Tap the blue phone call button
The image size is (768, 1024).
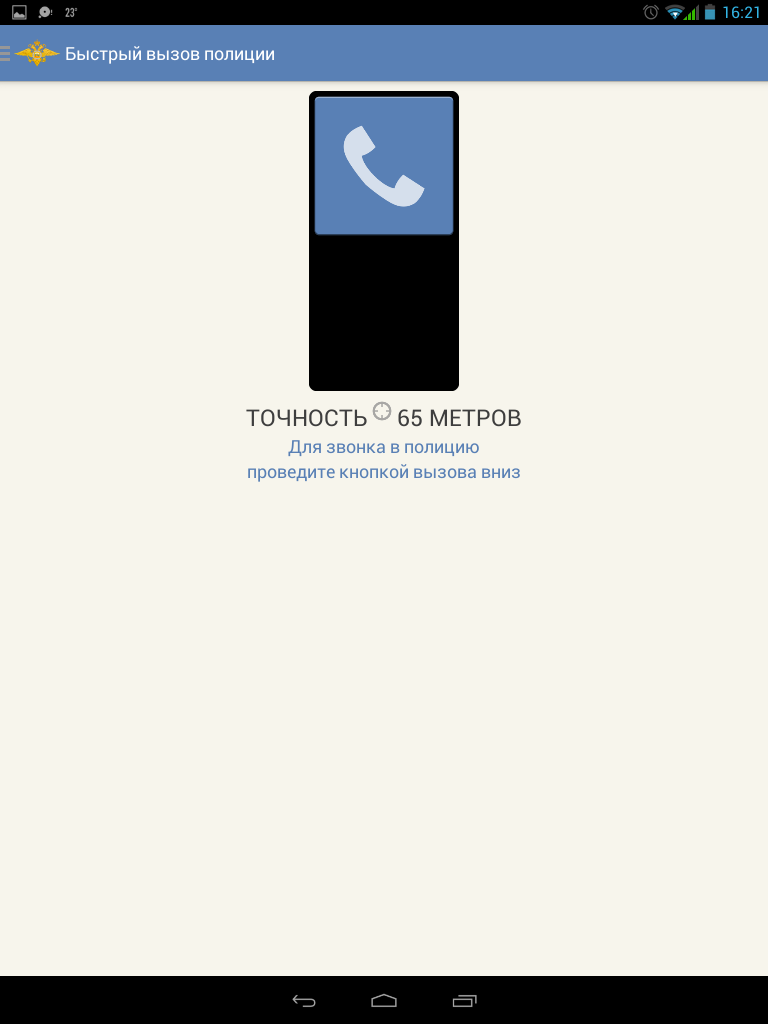click(x=384, y=166)
